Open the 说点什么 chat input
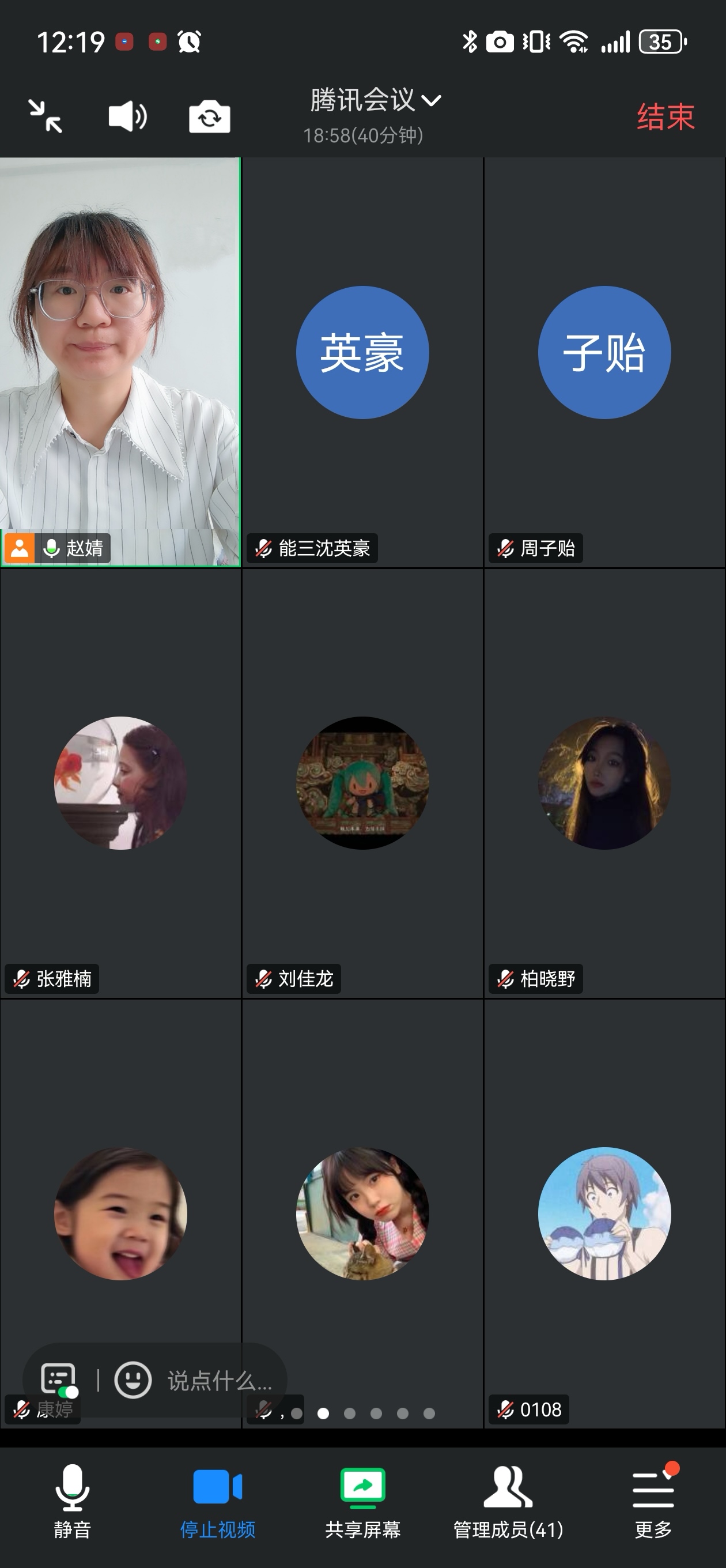Screen dimensions: 726x1568 pyautogui.click(x=220, y=1381)
